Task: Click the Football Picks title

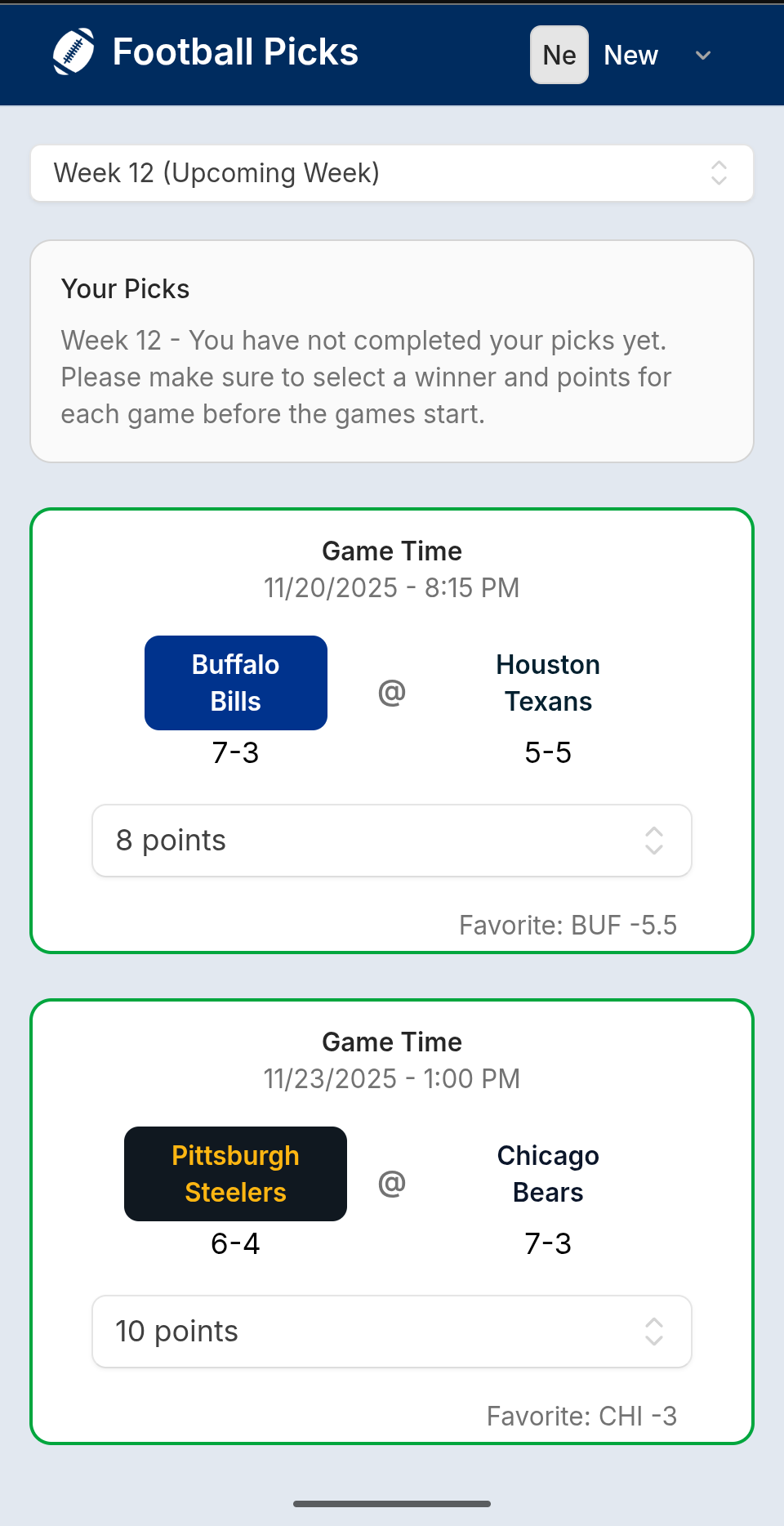Action: coord(235,51)
